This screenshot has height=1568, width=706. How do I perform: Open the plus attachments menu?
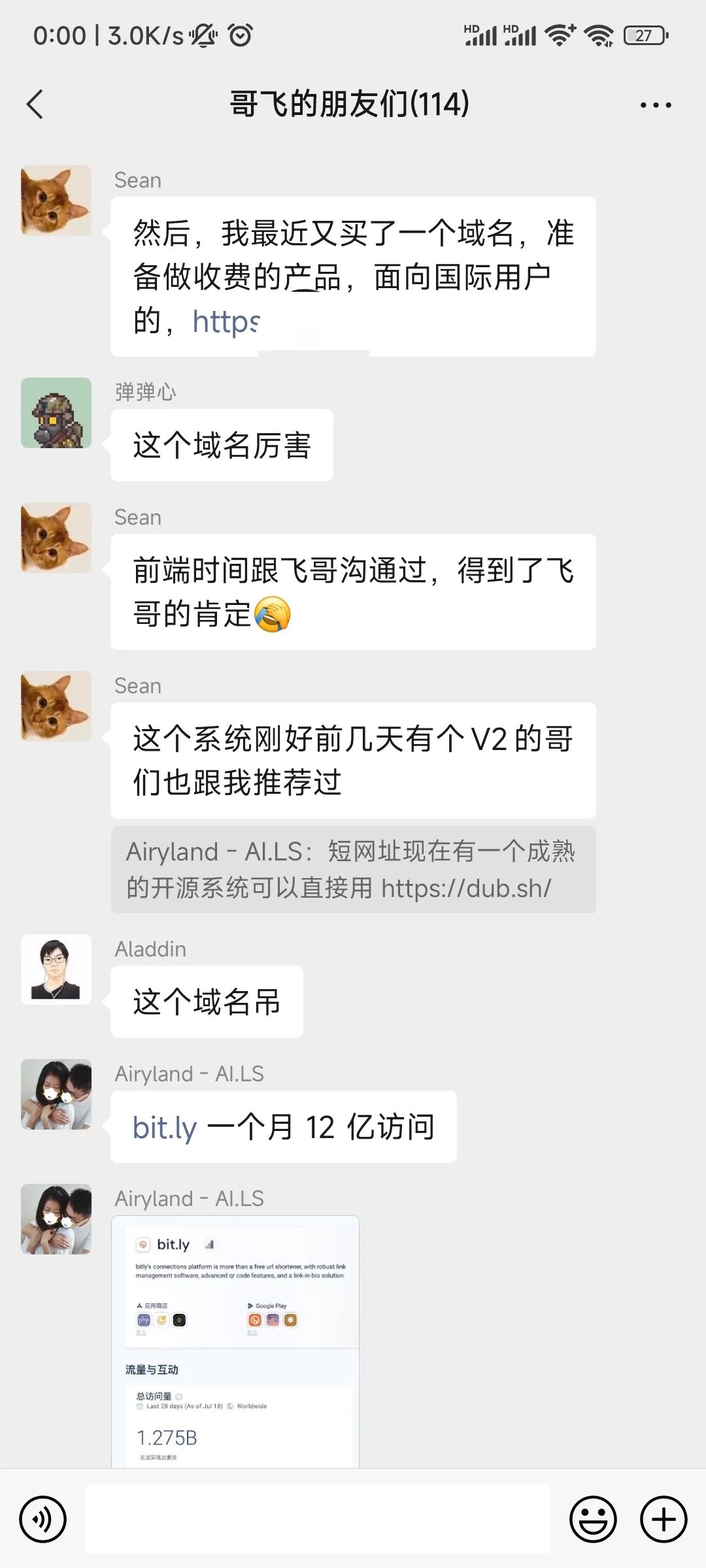[663, 1519]
